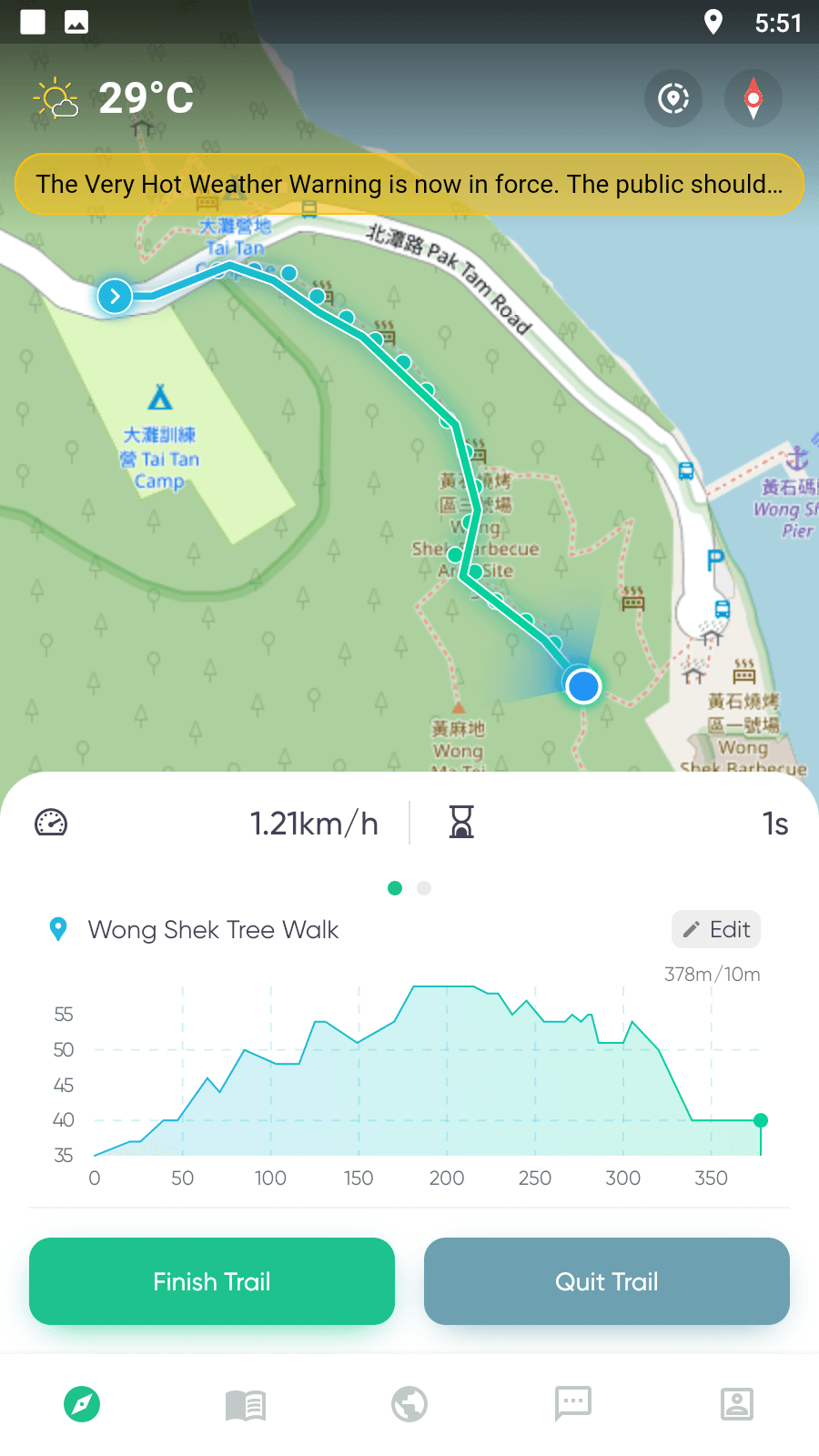This screenshot has width=819, height=1456.
Task: Open the guidebook tab
Action: coord(246,1404)
